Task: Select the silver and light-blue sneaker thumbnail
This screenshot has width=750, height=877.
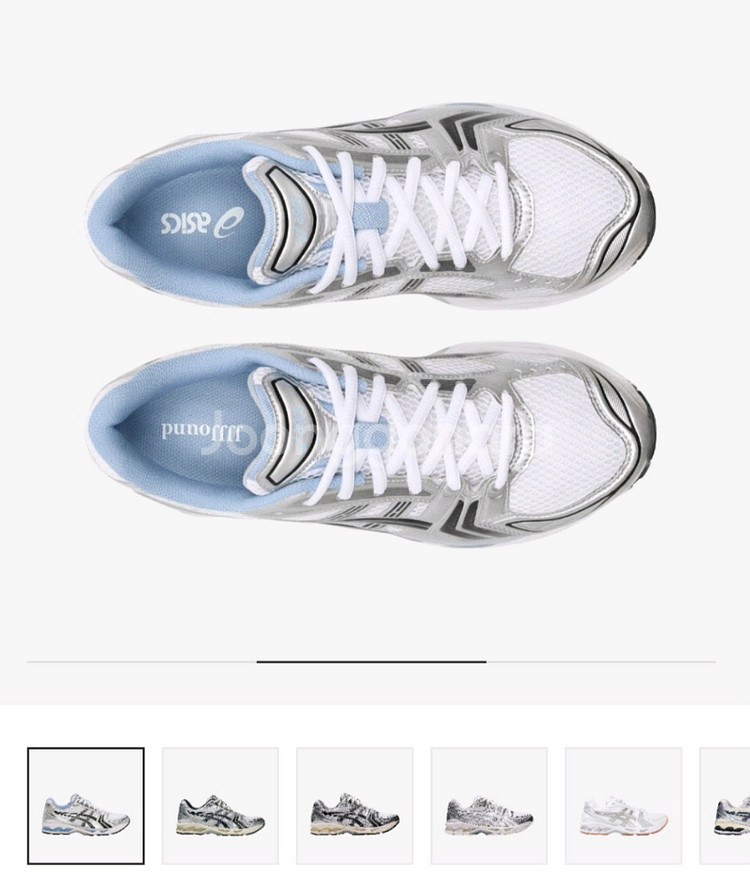Action: click(x=86, y=806)
